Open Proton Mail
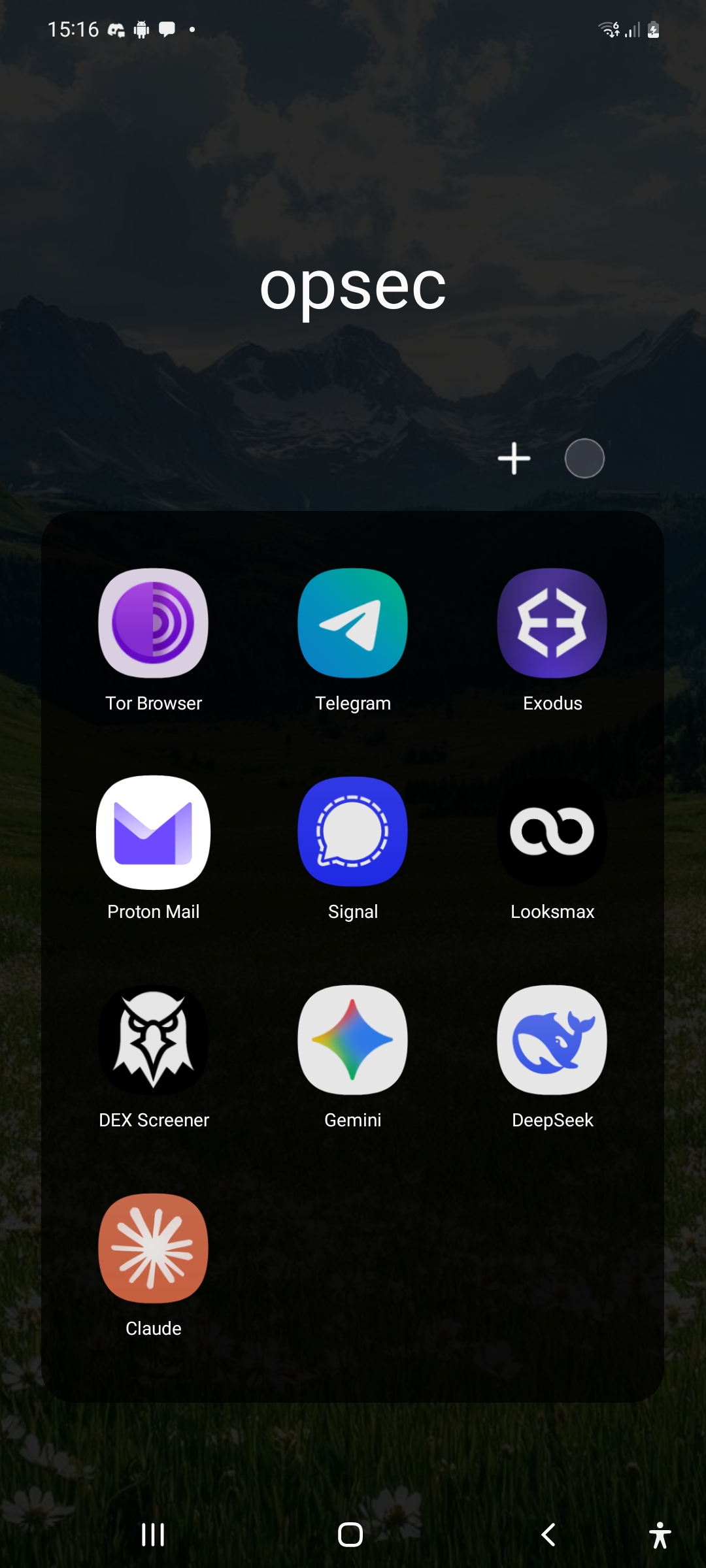The height and width of the screenshot is (1568, 706). pos(153,830)
